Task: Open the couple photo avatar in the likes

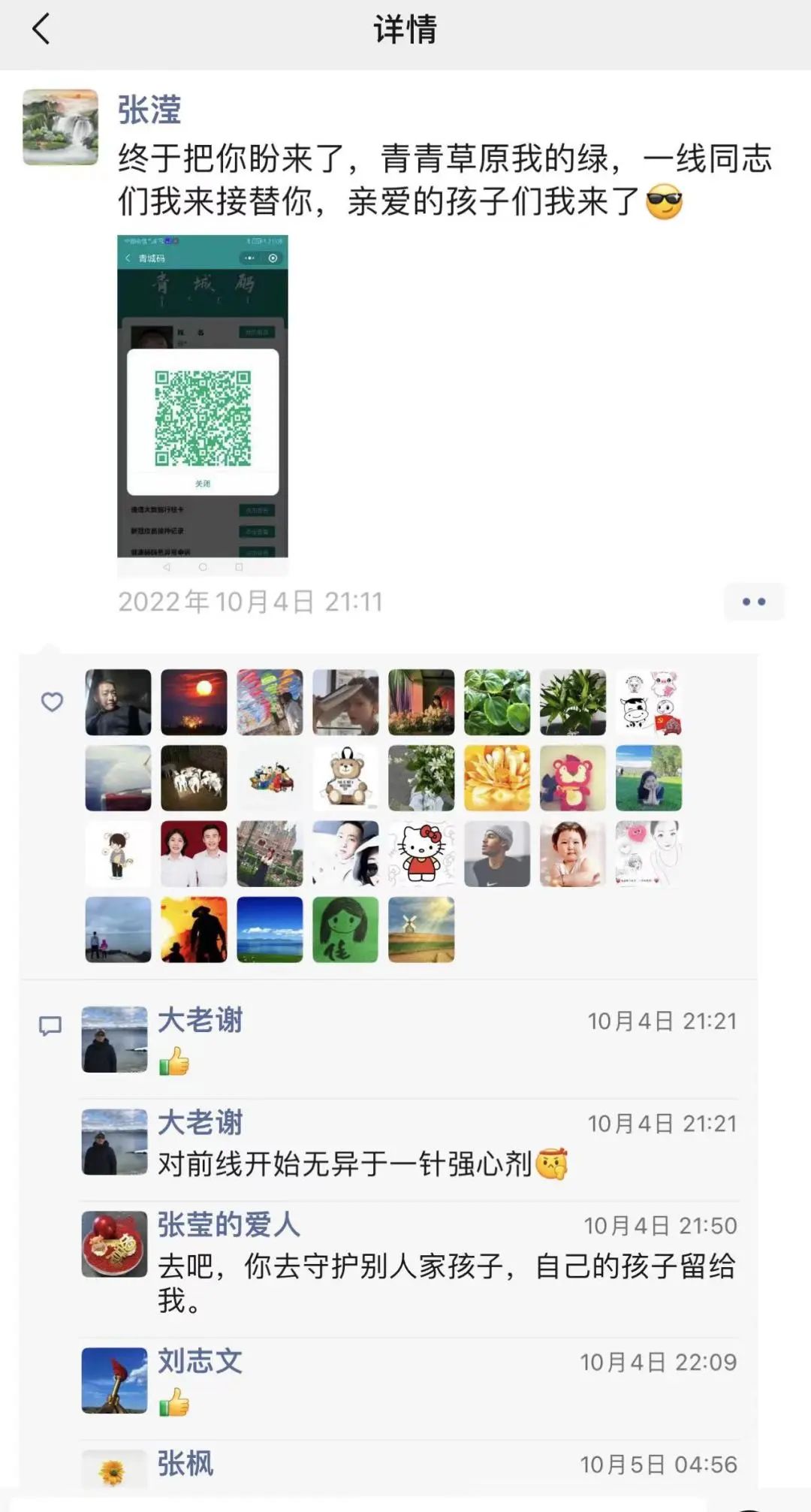Action: 194,854
